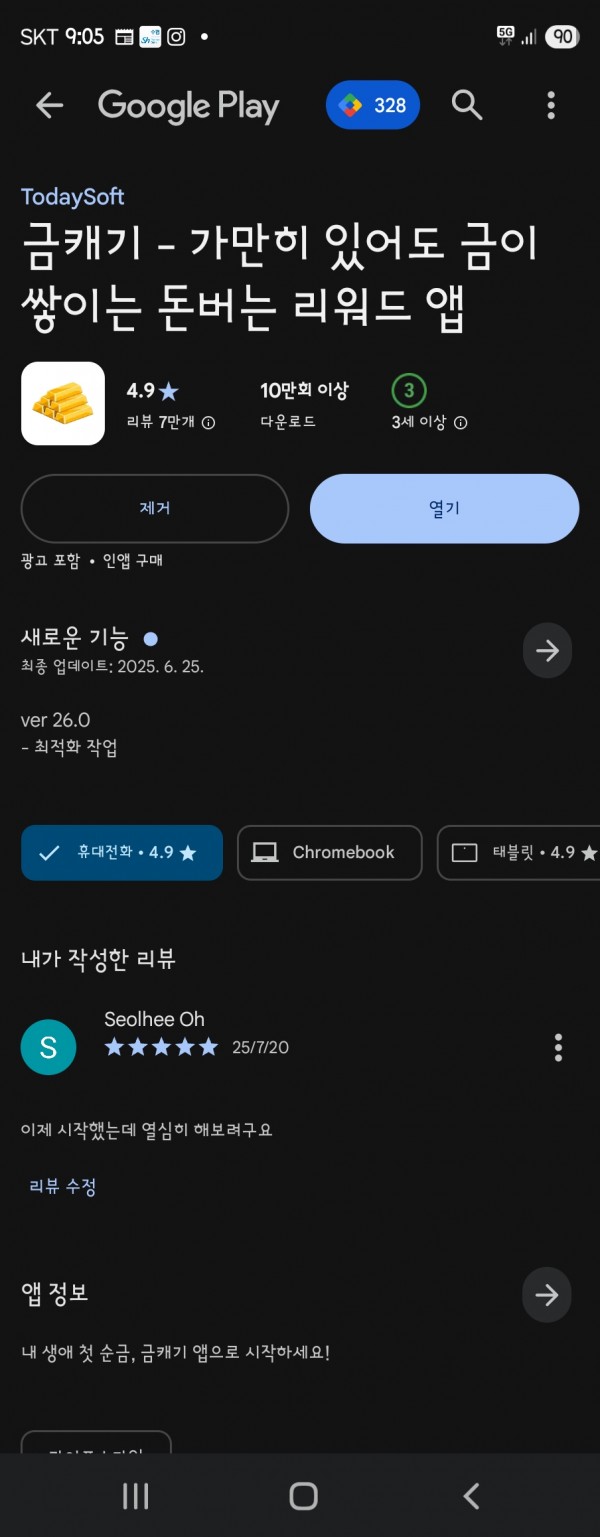
Task: Open the TodaySoft developer page
Action: (x=72, y=197)
